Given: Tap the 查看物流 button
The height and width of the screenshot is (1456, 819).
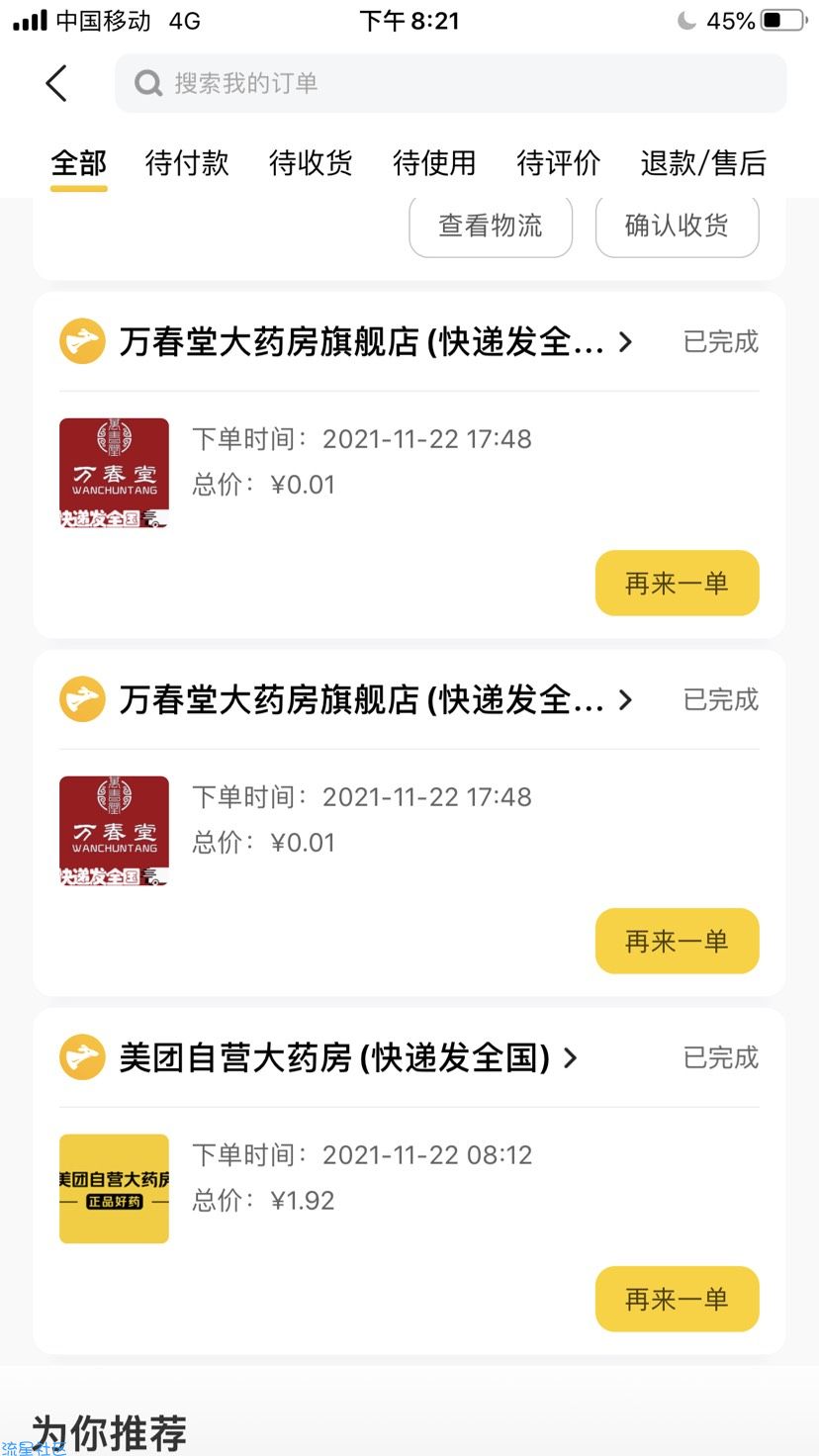Looking at the screenshot, I should (491, 226).
